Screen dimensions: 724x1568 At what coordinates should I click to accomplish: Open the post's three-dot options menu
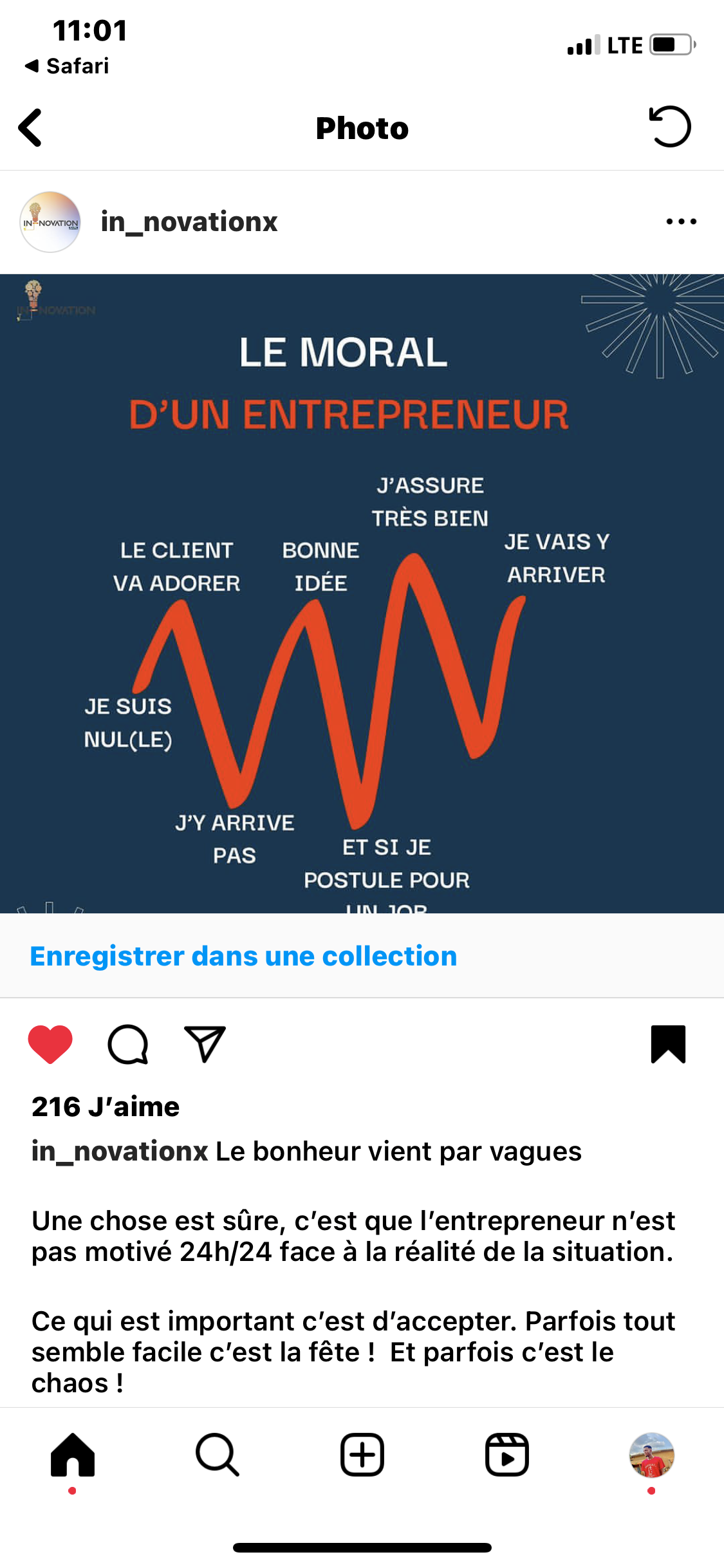tap(681, 222)
